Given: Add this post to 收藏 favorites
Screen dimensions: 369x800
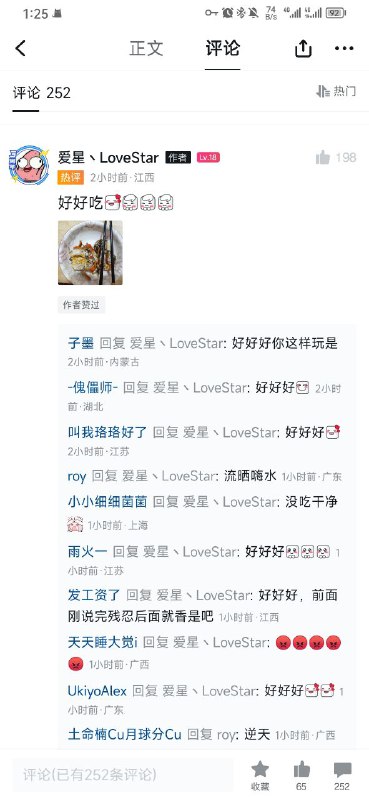Looking at the screenshot, I should click(x=260, y=776).
